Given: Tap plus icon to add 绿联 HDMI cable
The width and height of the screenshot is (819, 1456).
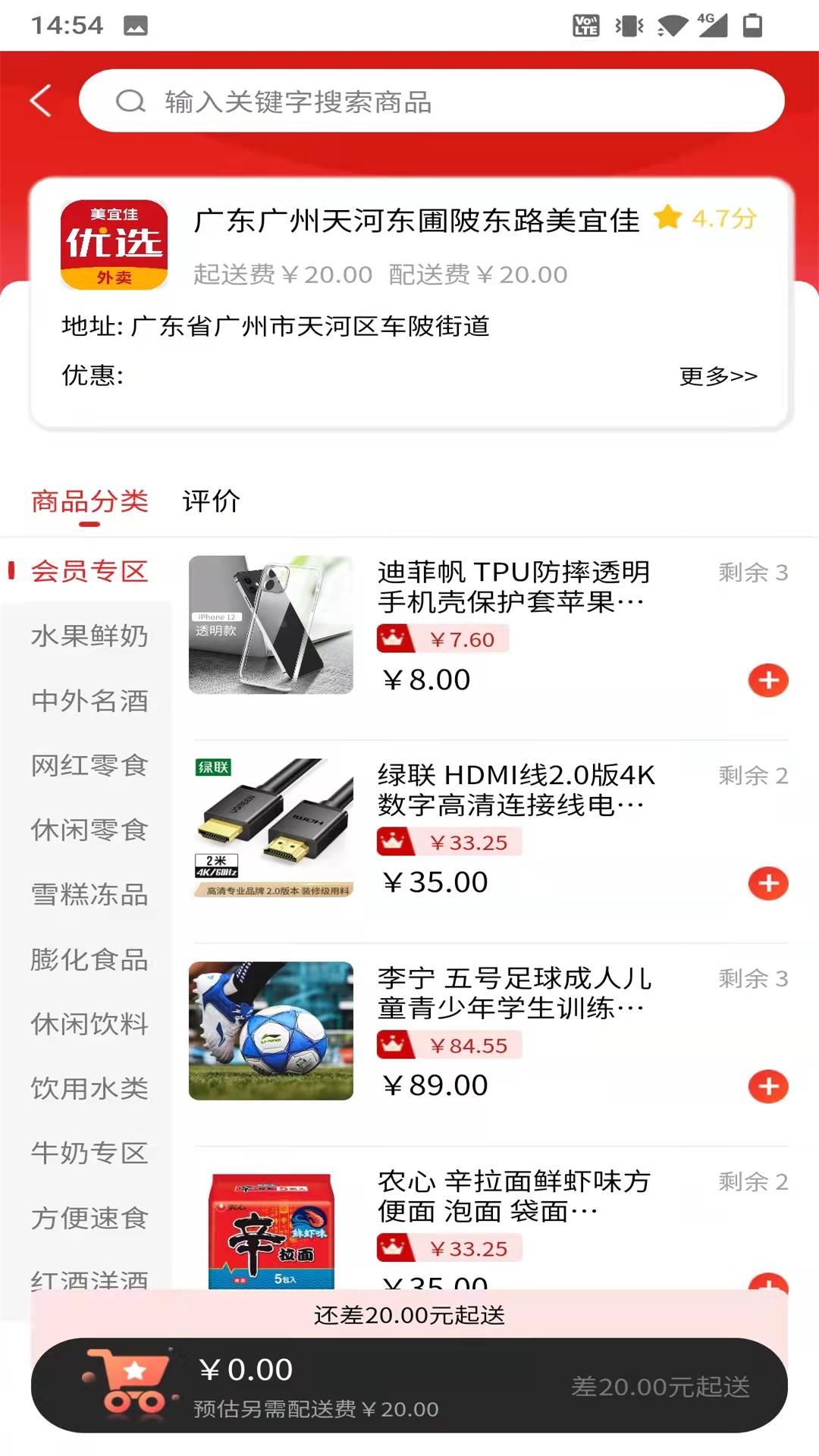Looking at the screenshot, I should coord(768,883).
